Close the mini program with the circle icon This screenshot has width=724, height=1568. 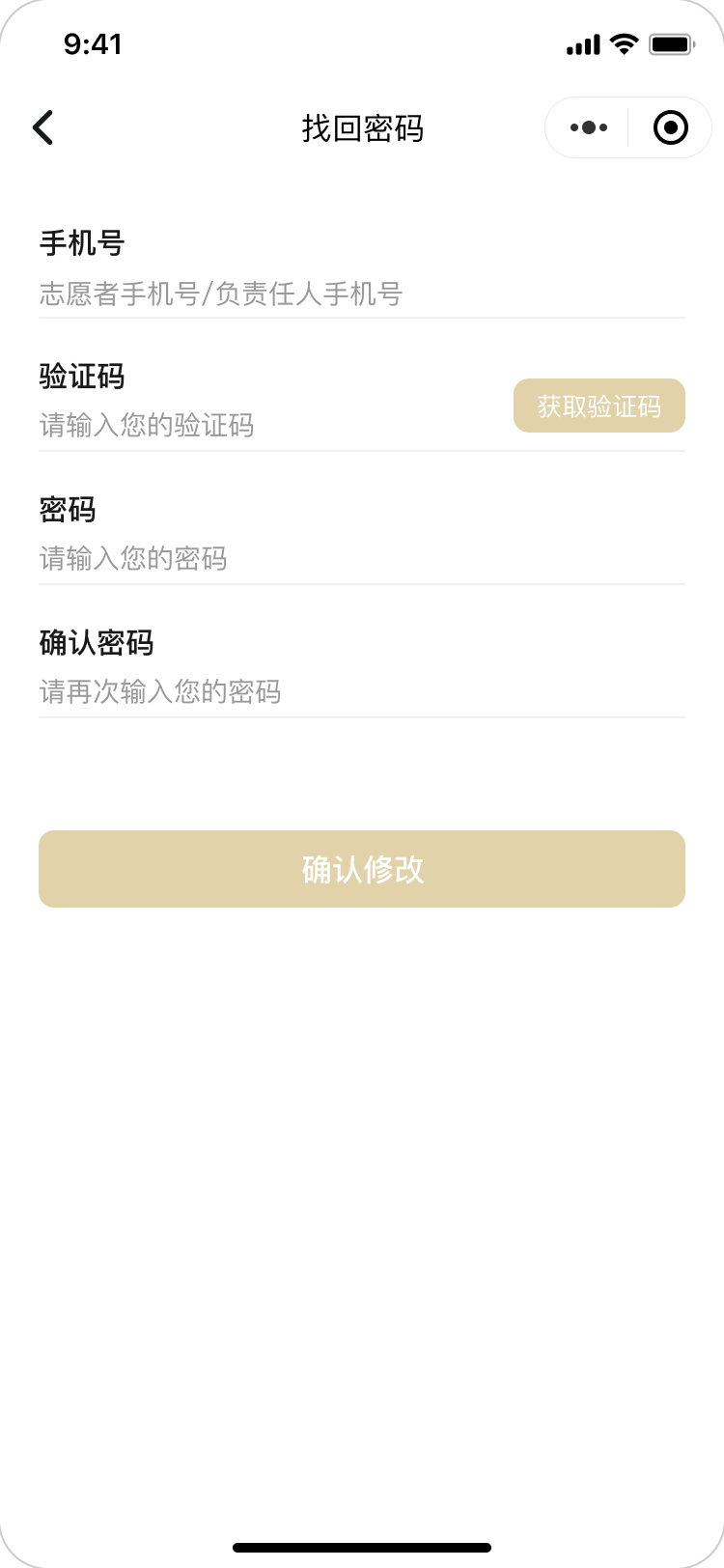pos(670,127)
